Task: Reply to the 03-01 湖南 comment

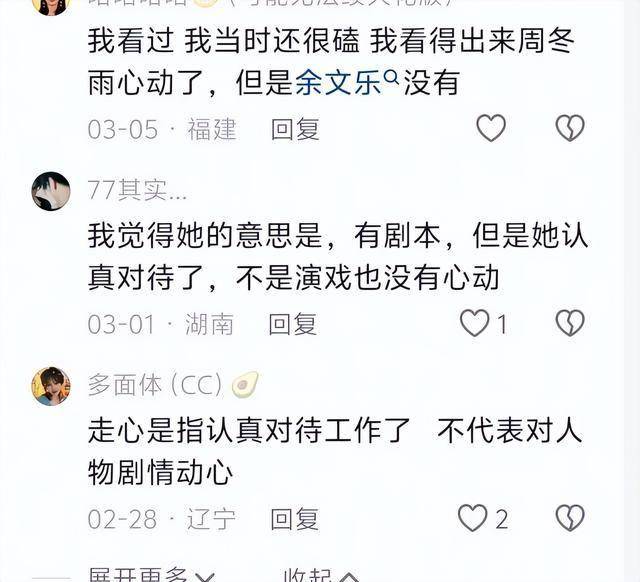Action: tap(294, 323)
